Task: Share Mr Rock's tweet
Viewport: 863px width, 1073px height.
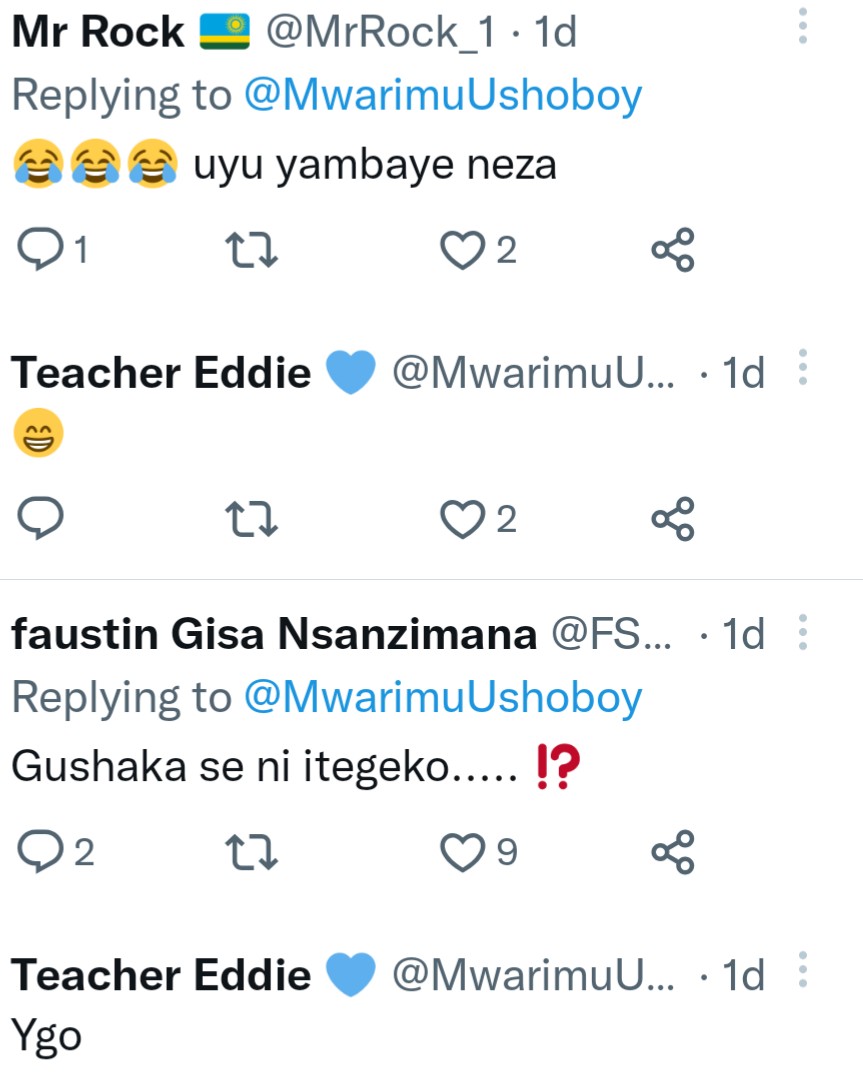Action: coord(672,250)
